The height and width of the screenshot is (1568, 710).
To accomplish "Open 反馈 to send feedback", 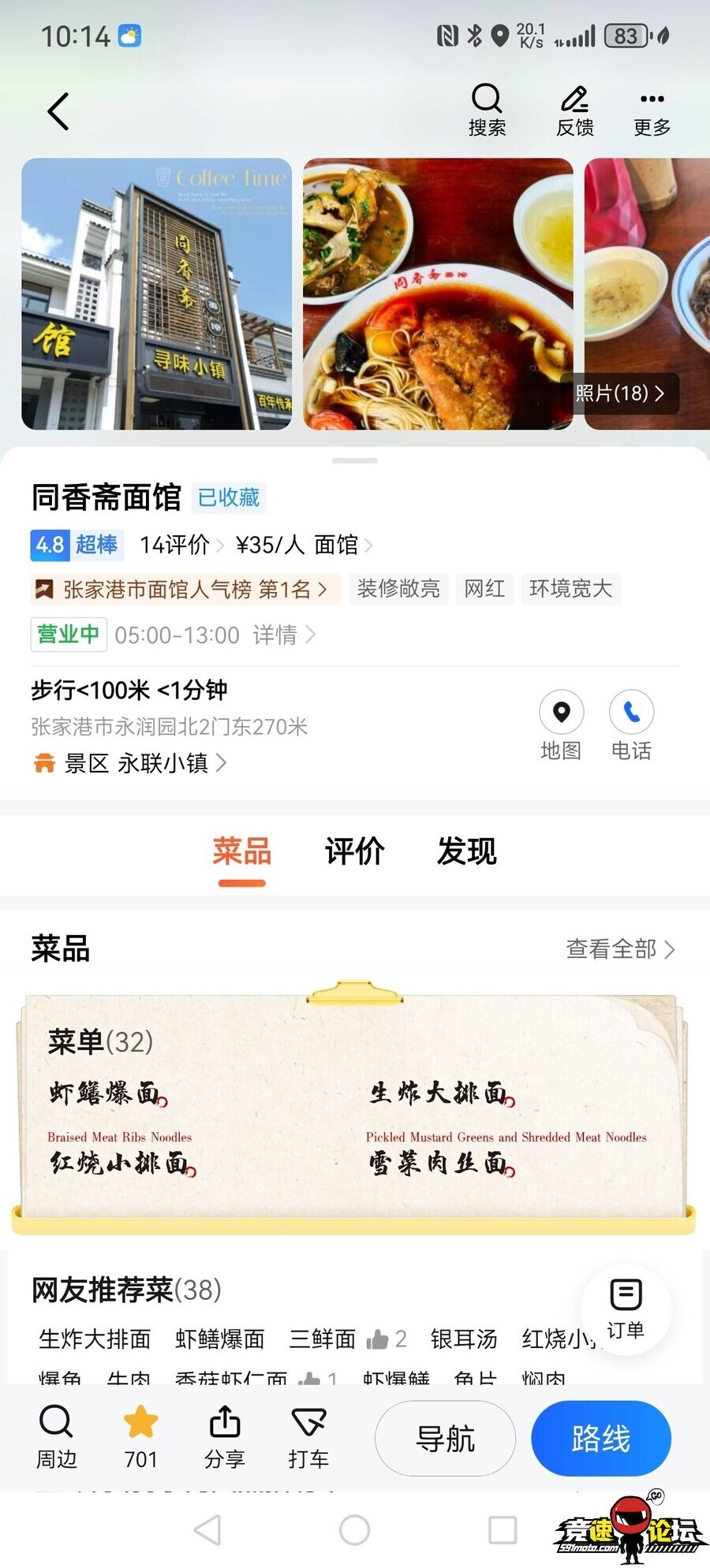I will (574, 110).
